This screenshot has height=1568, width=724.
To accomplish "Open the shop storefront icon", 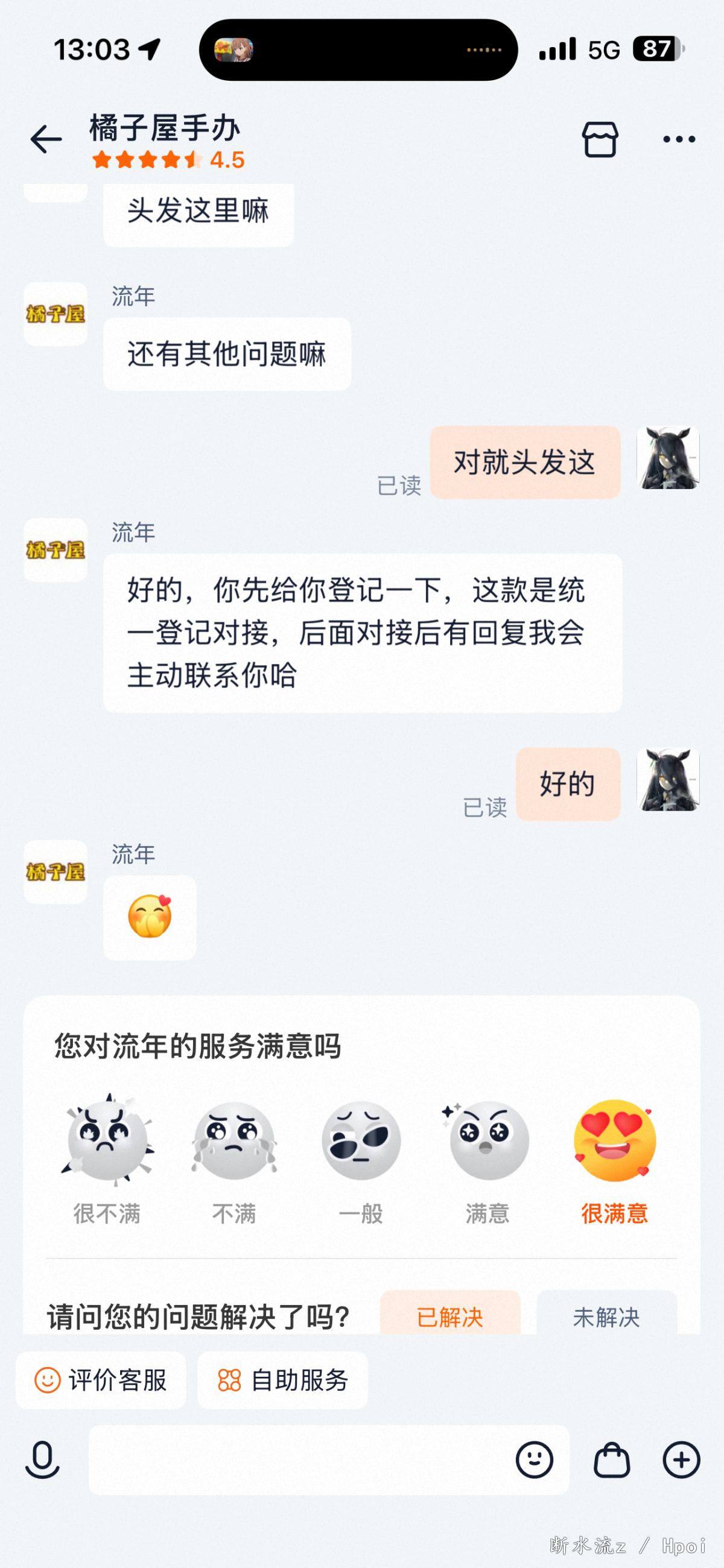I will pos(600,139).
